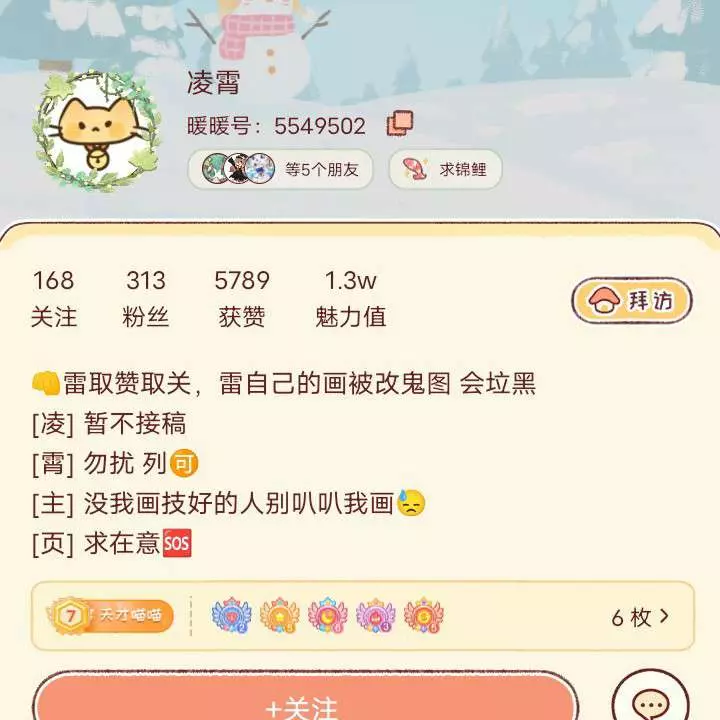The height and width of the screenshot is (720, 720).
Task: Open the chat bubble message icon
Action: (650, 702)
